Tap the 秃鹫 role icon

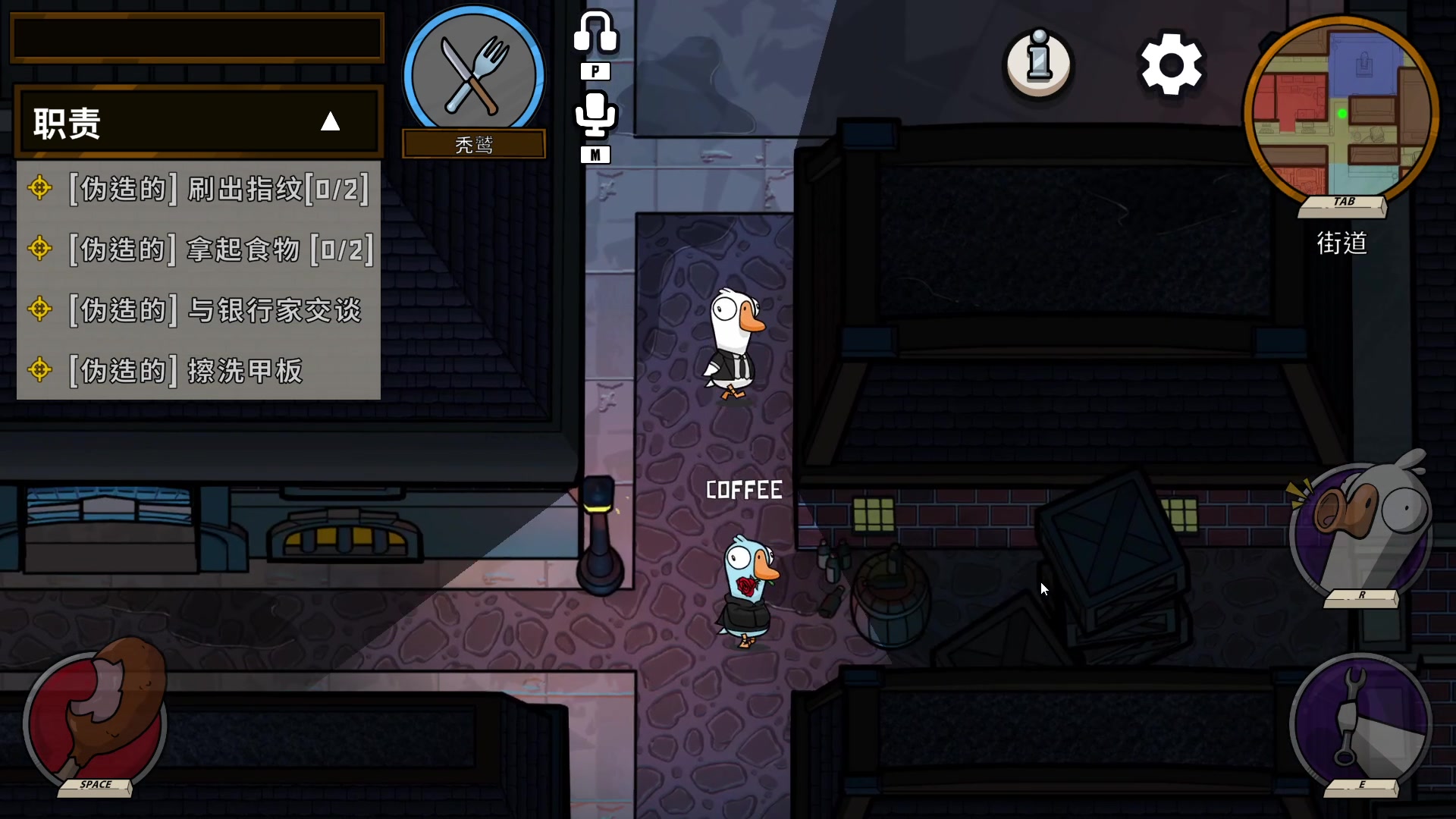pos(474,74)
